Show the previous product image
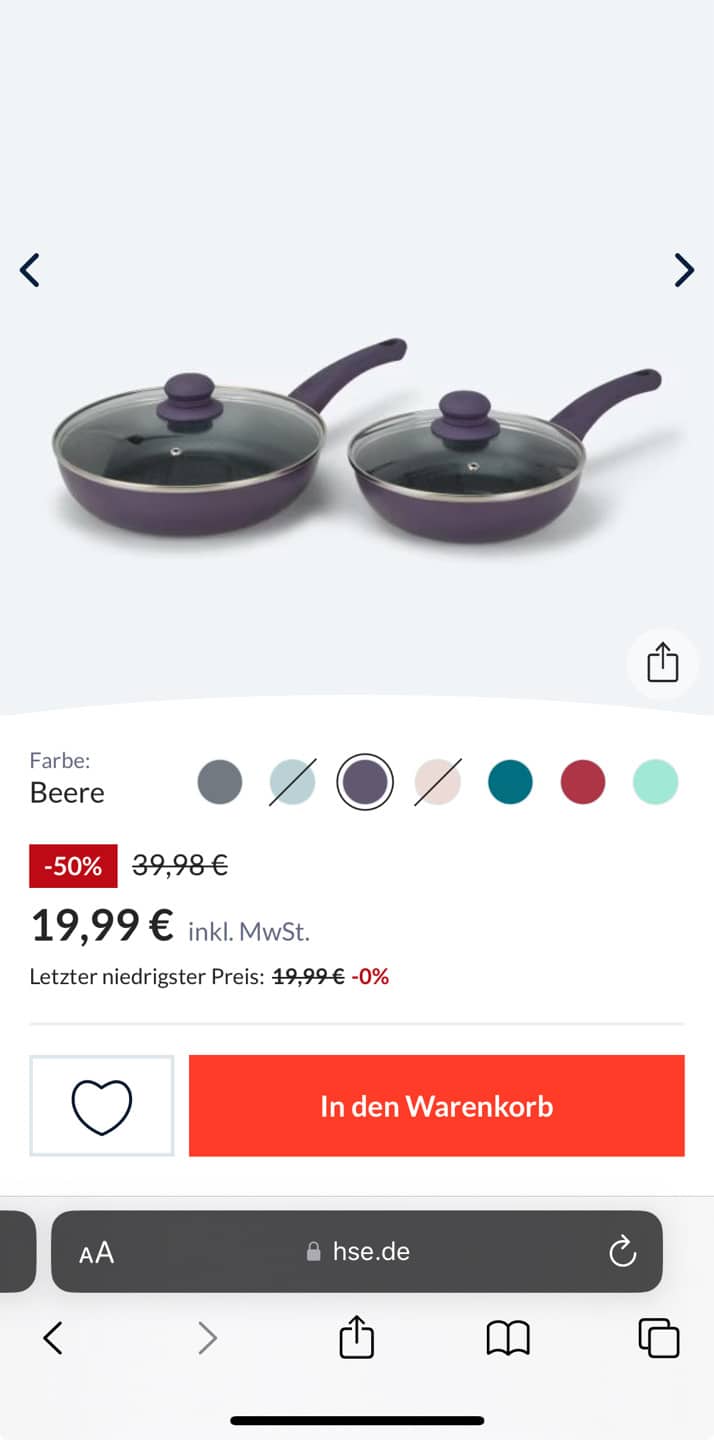This screenshot has height=1440, width=714. (30, 270)
